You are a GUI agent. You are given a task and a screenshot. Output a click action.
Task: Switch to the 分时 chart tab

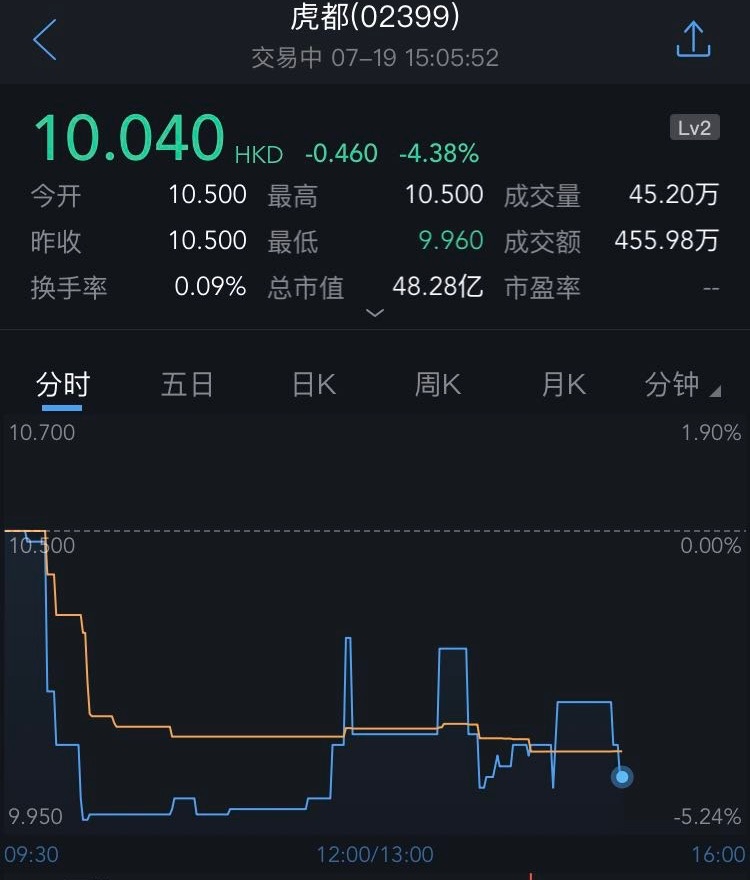tap(62, 385)
